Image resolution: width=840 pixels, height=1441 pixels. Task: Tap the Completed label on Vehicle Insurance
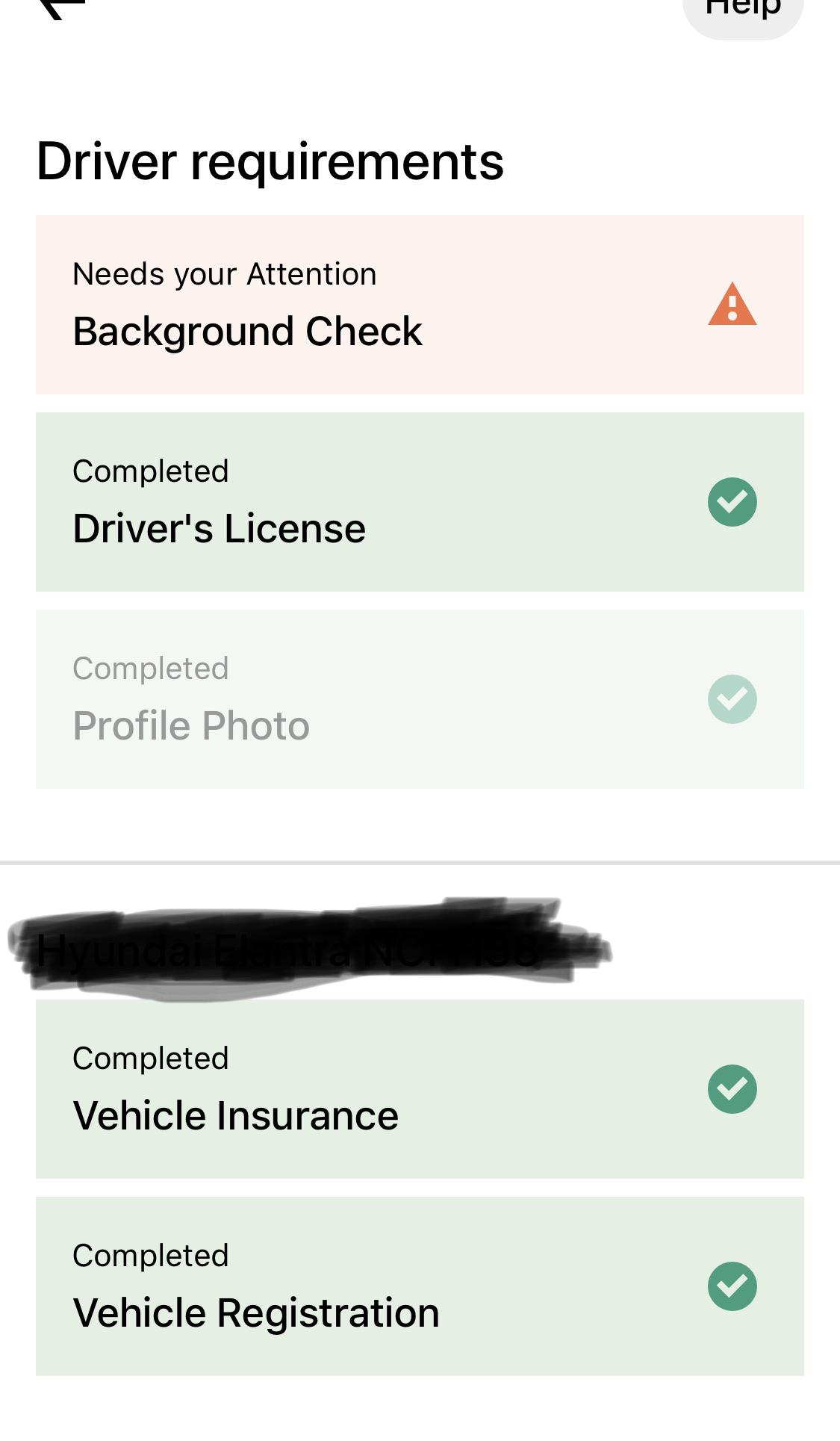(x=151, y=1058)
